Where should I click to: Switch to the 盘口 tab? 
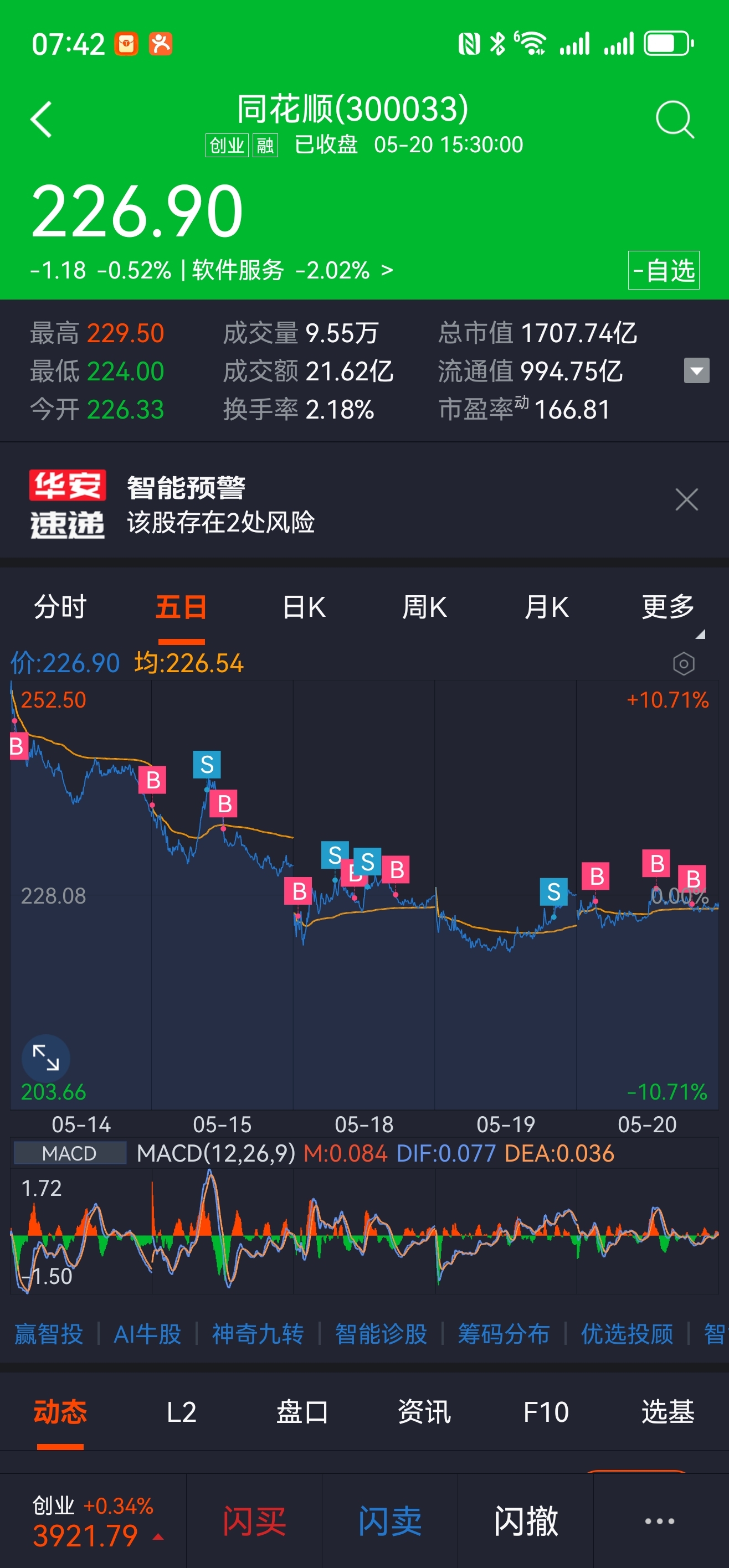tap(302, 1412)
